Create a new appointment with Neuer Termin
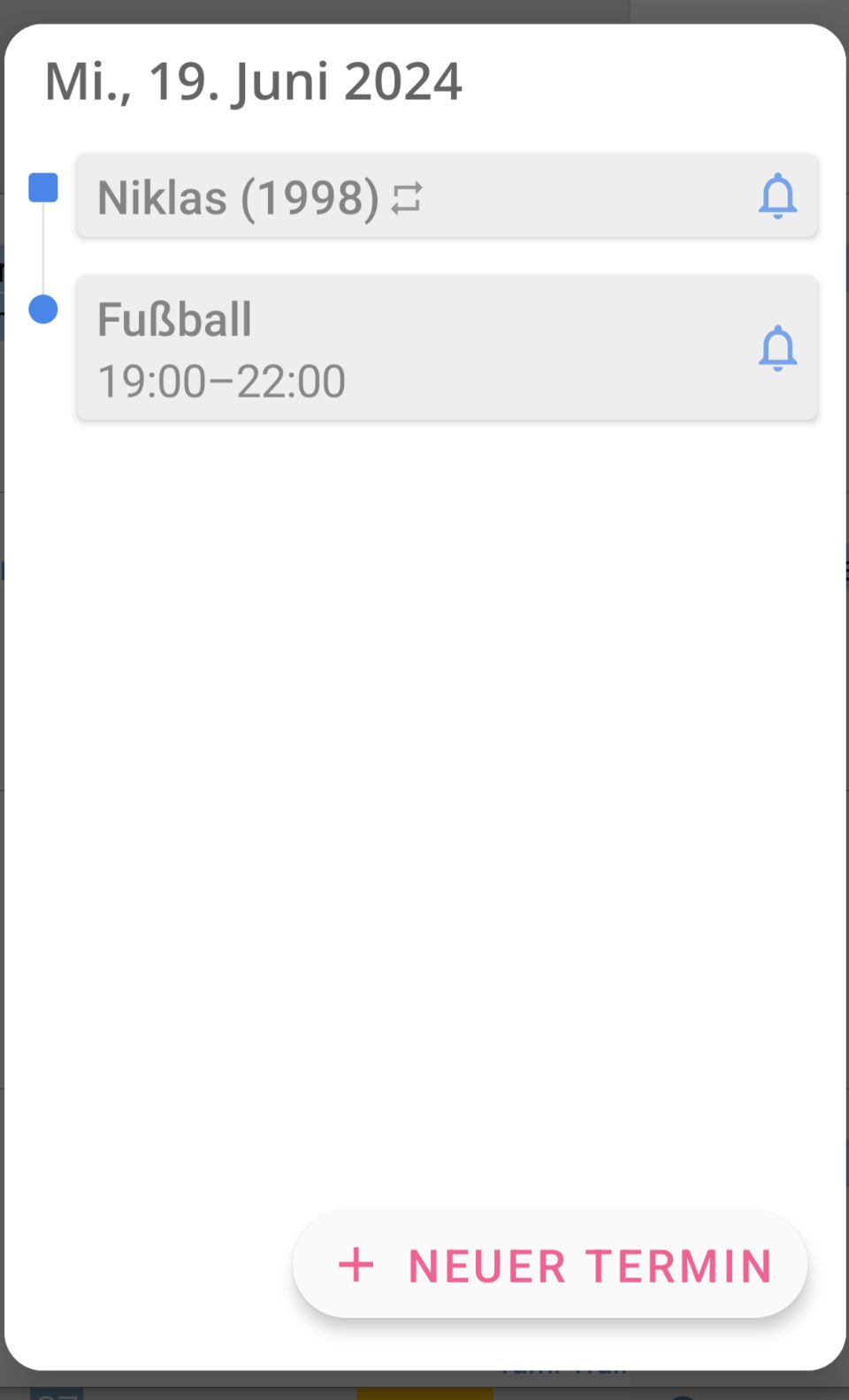The width and height of the screenshot is (849, 1400). 550,1265
